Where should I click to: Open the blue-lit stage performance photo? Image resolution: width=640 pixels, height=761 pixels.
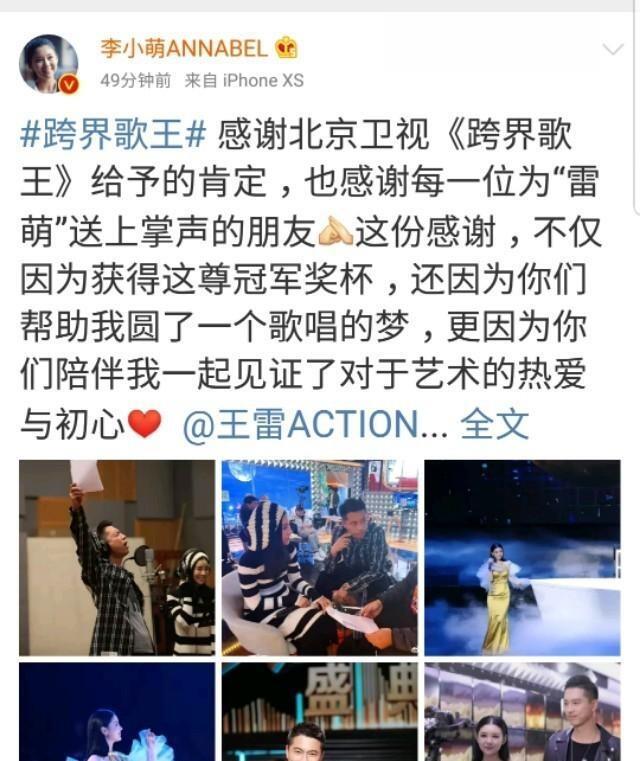click(117, 711)
